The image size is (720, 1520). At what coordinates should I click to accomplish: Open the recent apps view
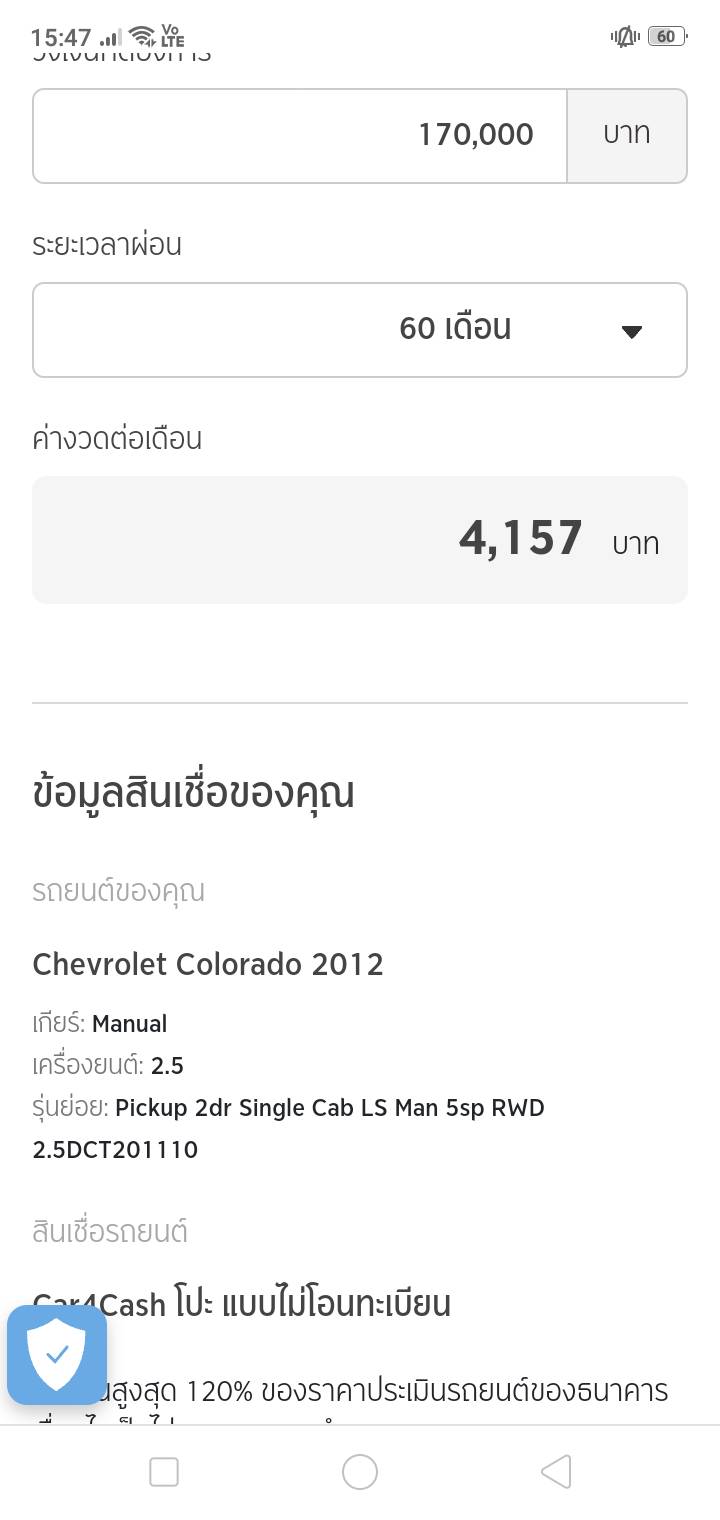(x=164, y=1472)
